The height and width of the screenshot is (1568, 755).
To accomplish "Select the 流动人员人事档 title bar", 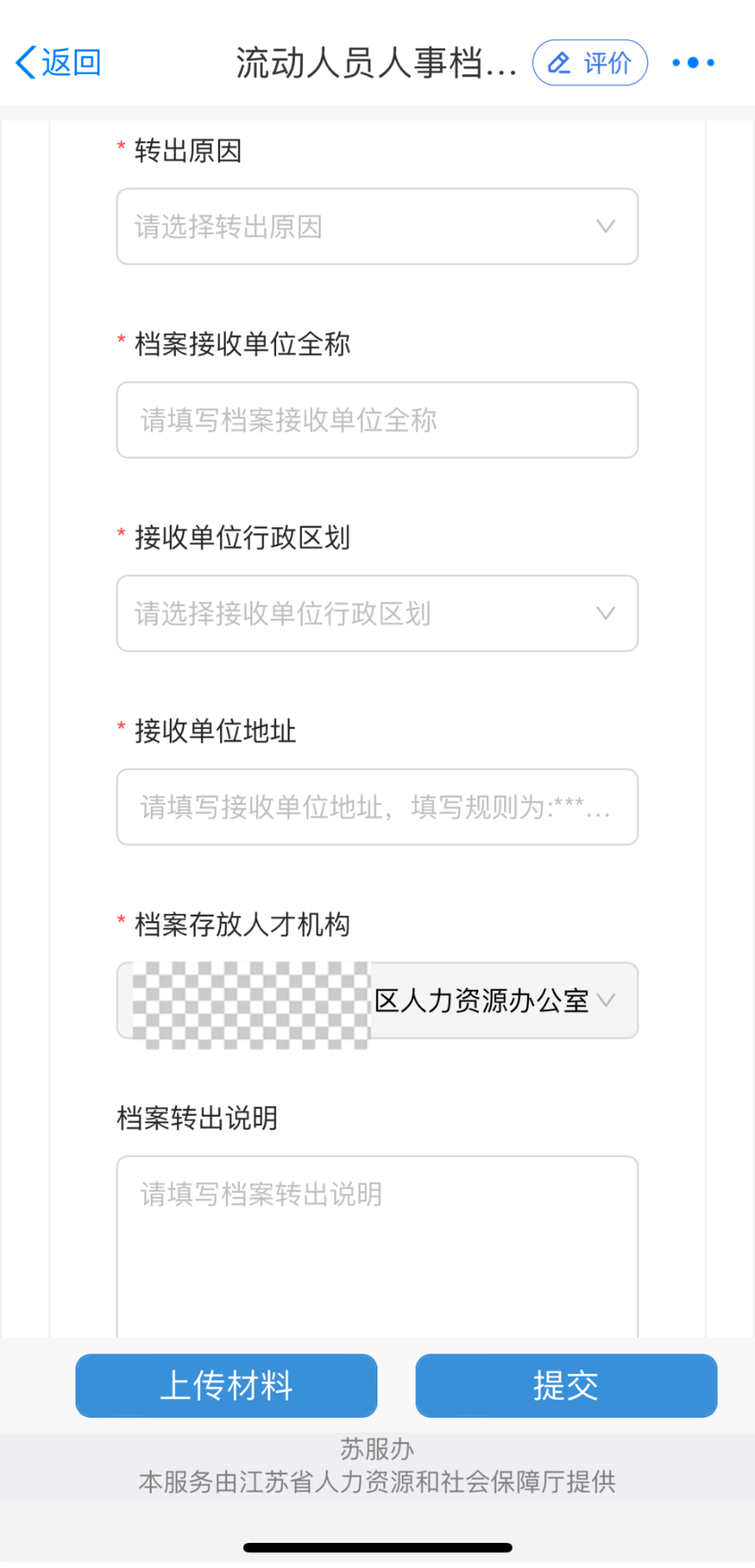I will point(375,62).
